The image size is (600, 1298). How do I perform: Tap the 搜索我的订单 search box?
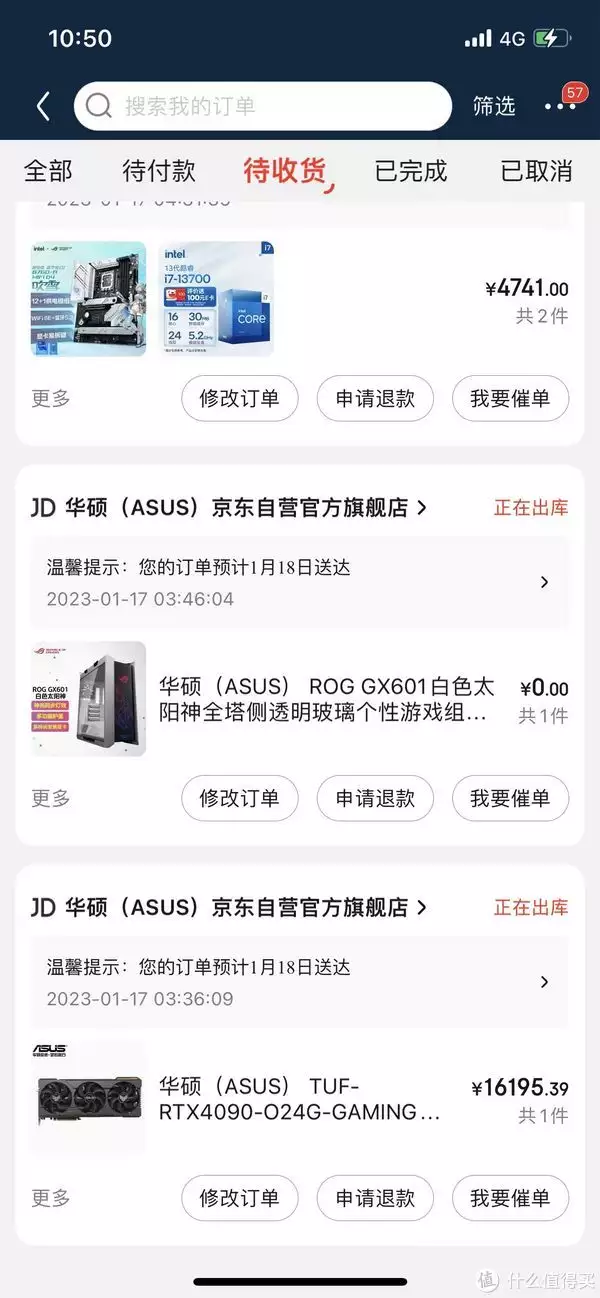(262, 106)
